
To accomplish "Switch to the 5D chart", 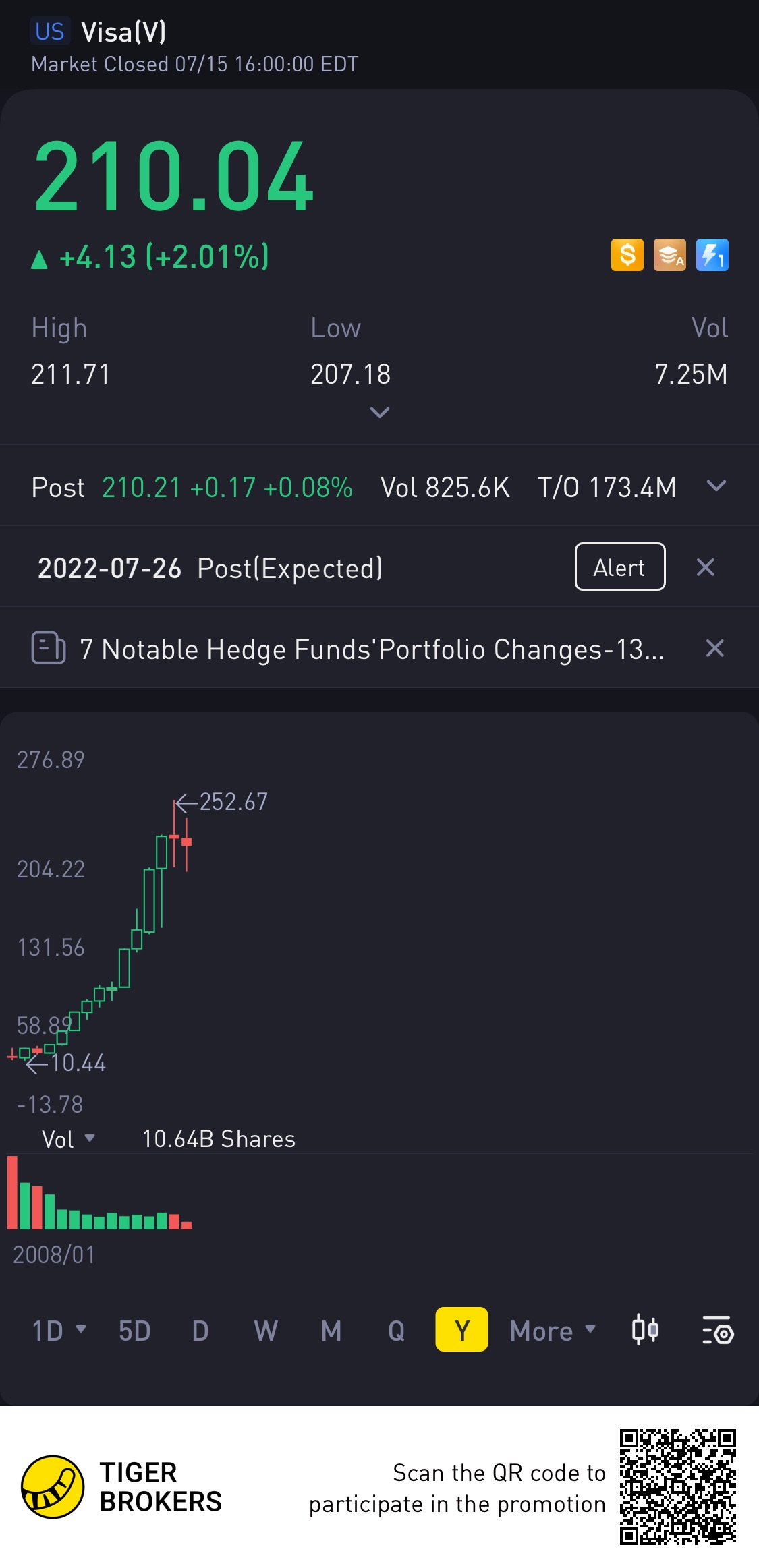I will click(134, 1331).
